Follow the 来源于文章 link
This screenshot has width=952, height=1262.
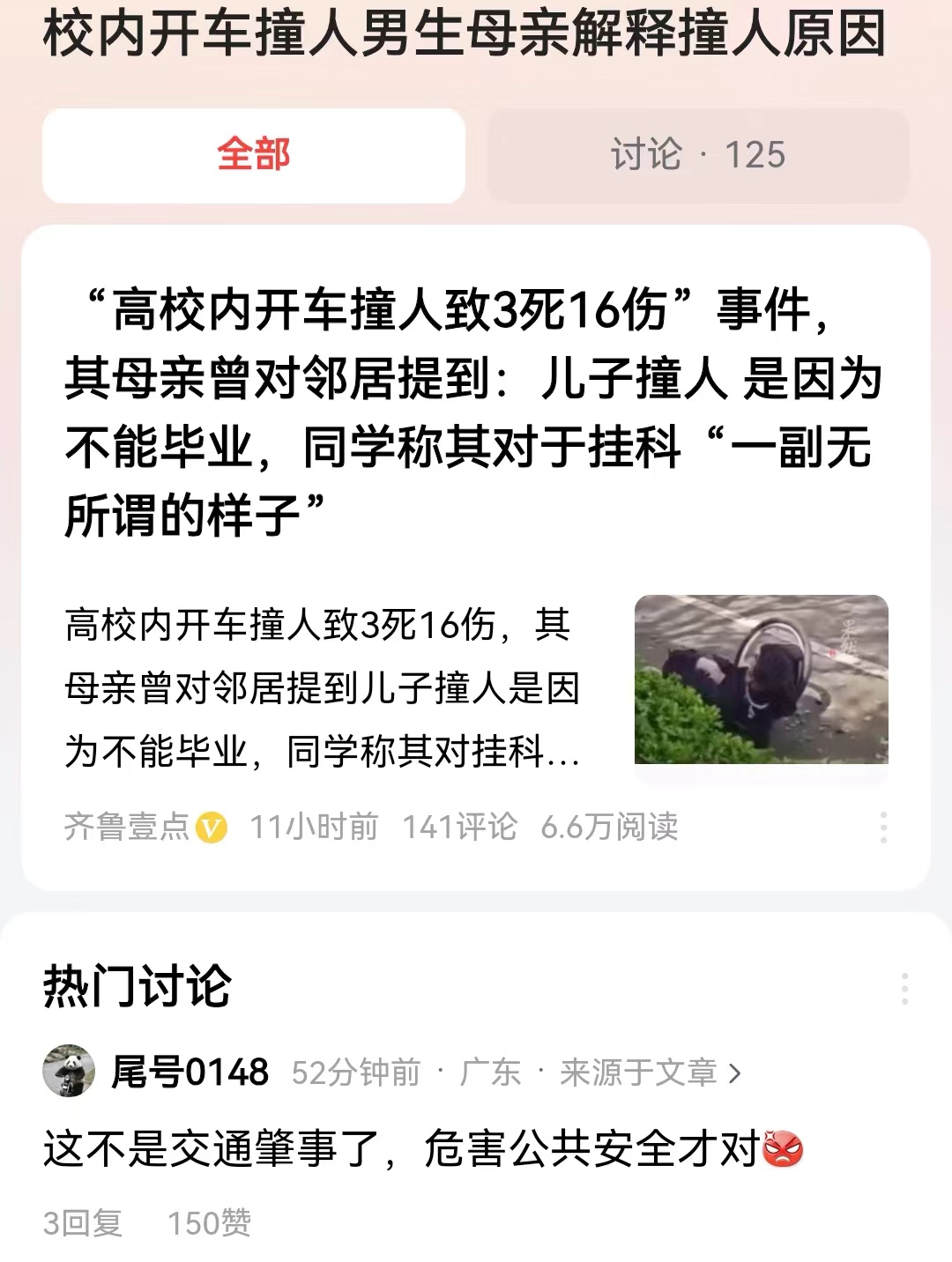[x=650, y=1073]
